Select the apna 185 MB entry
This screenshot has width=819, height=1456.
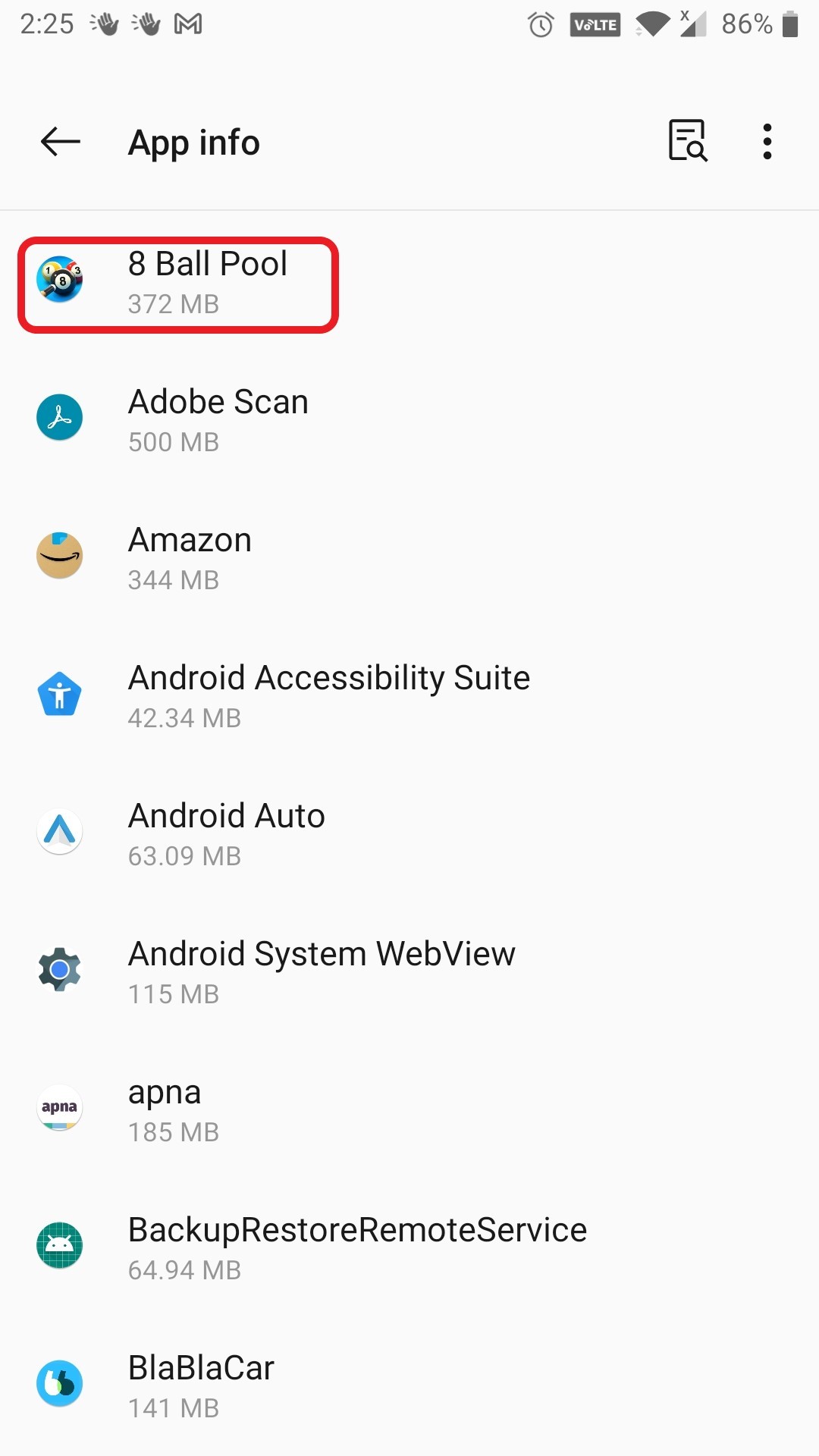[303, 1108]
